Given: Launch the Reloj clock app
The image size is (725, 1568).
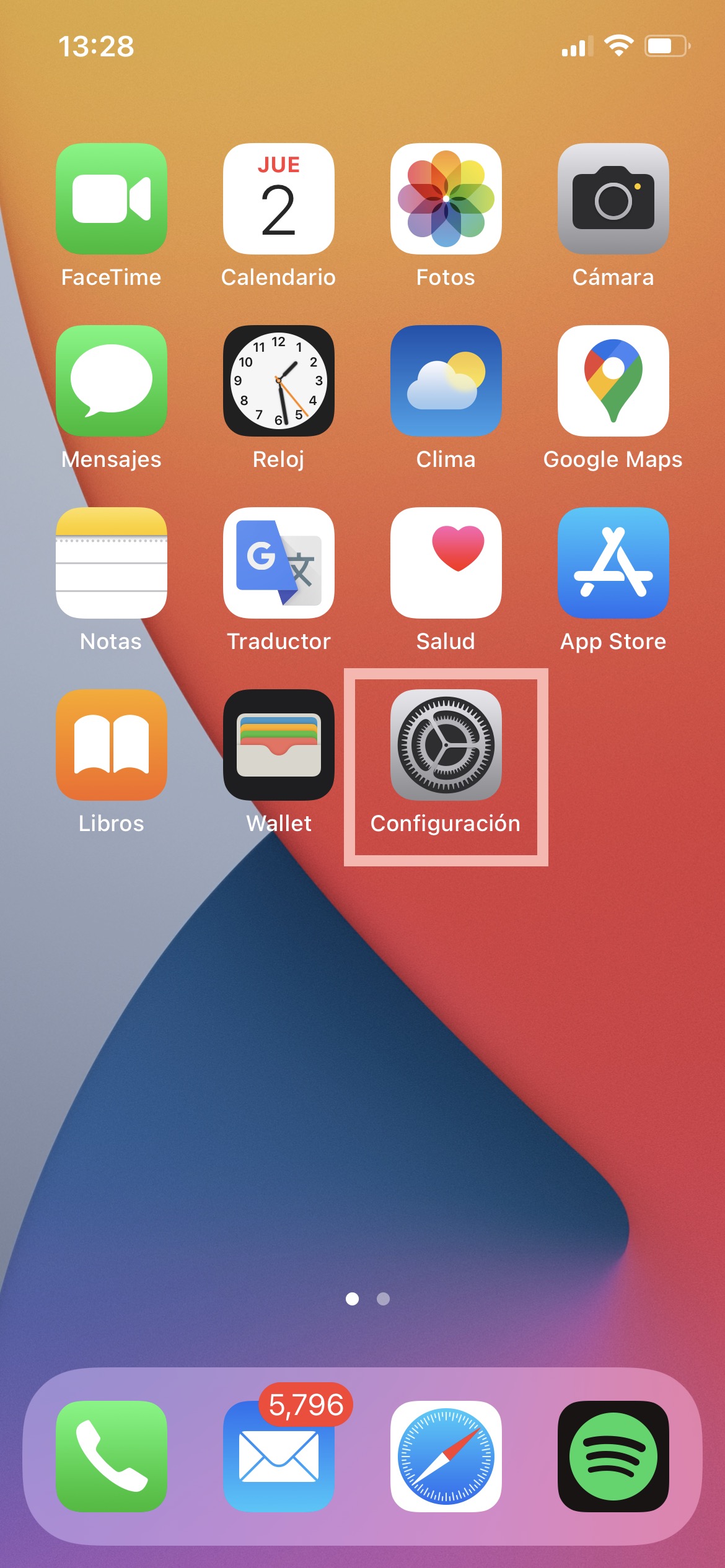Looking at the screenshot, I should pyautogui.click(x=279, y=381).
